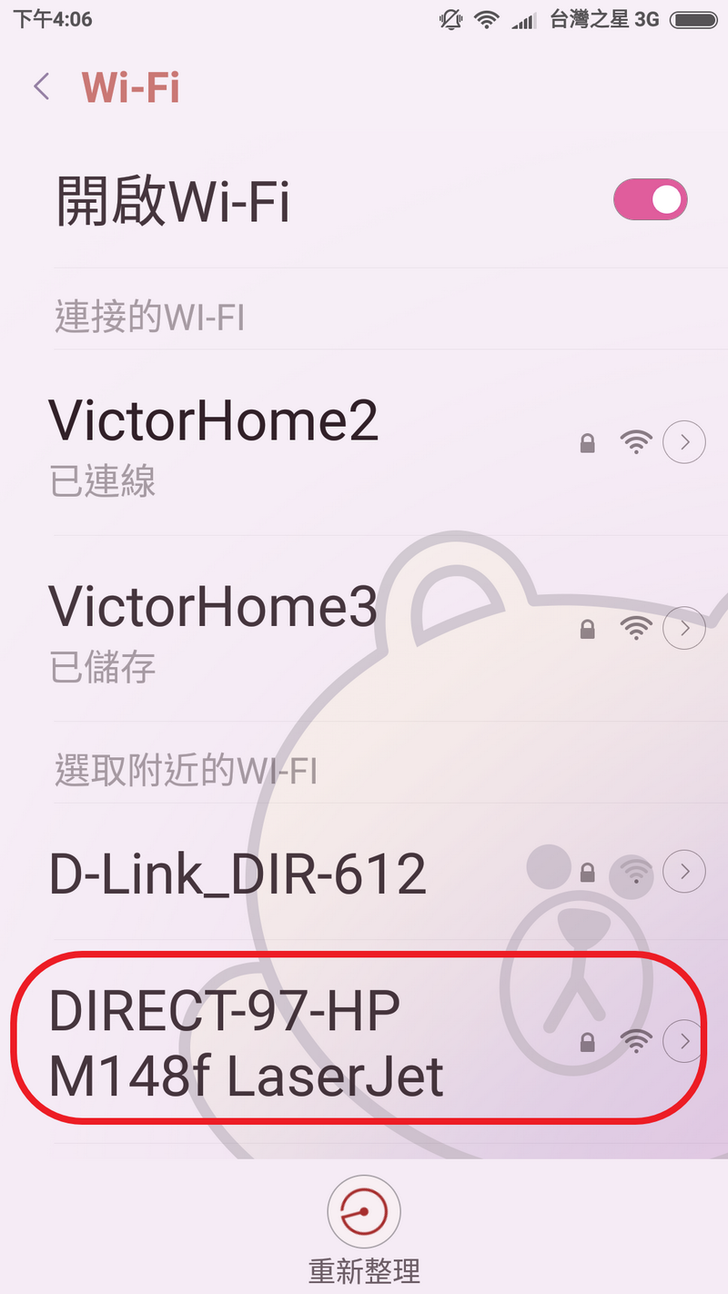Viewport: 728px width, 1294px height.
Task: Go back from the Wi-Fi screen
Action: tap(42, 87)
